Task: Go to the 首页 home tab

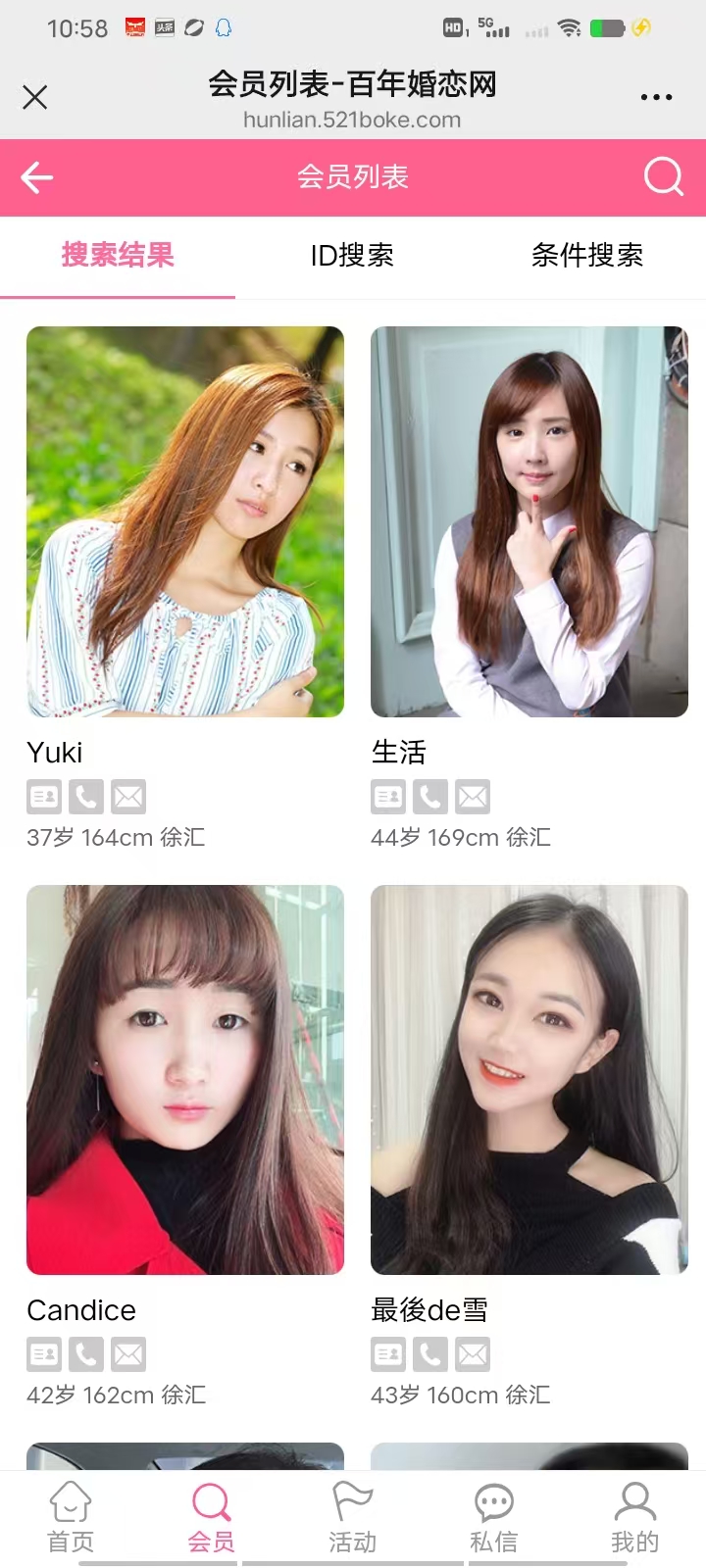Action: coord(71,1517)
